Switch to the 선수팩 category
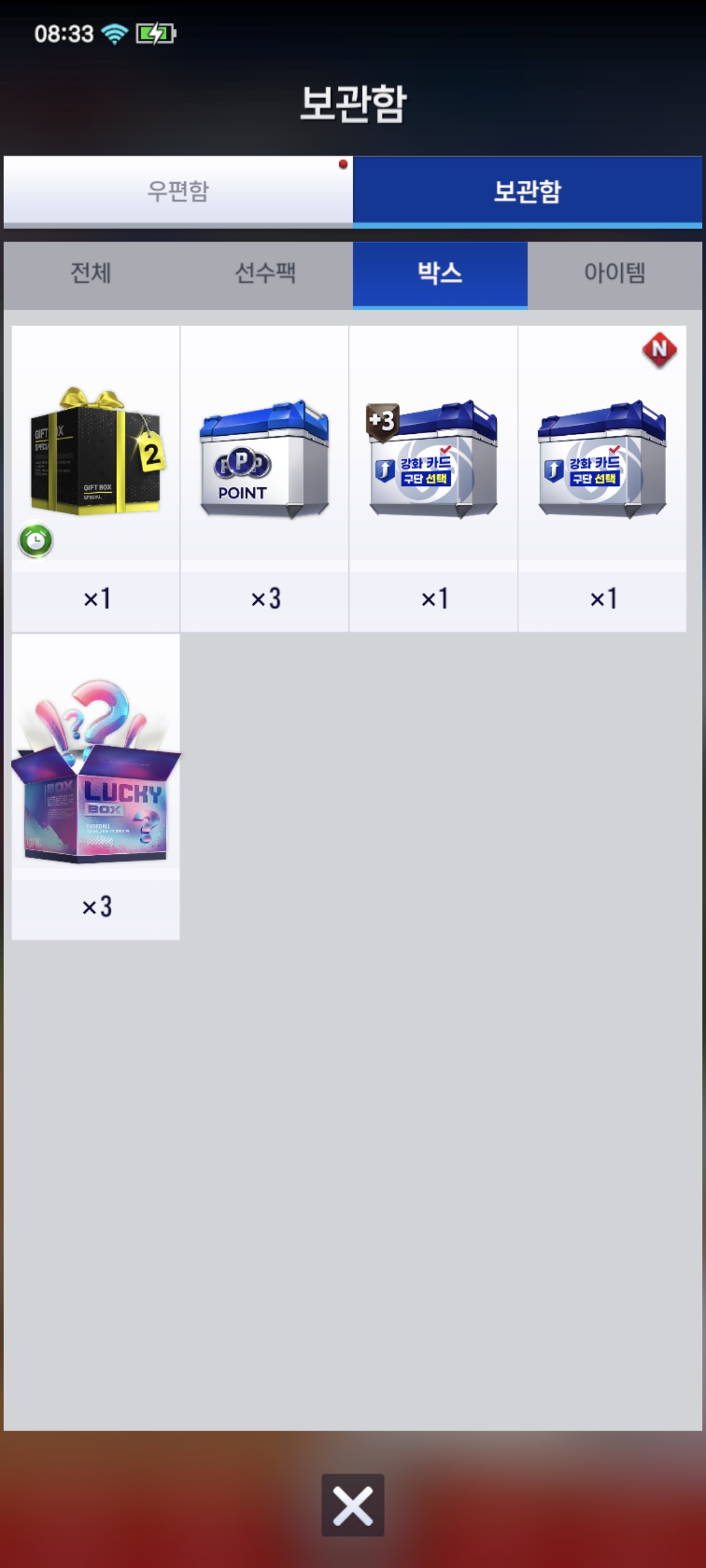The width and height of the screenshot is (706, 1568). coord(265,273)
